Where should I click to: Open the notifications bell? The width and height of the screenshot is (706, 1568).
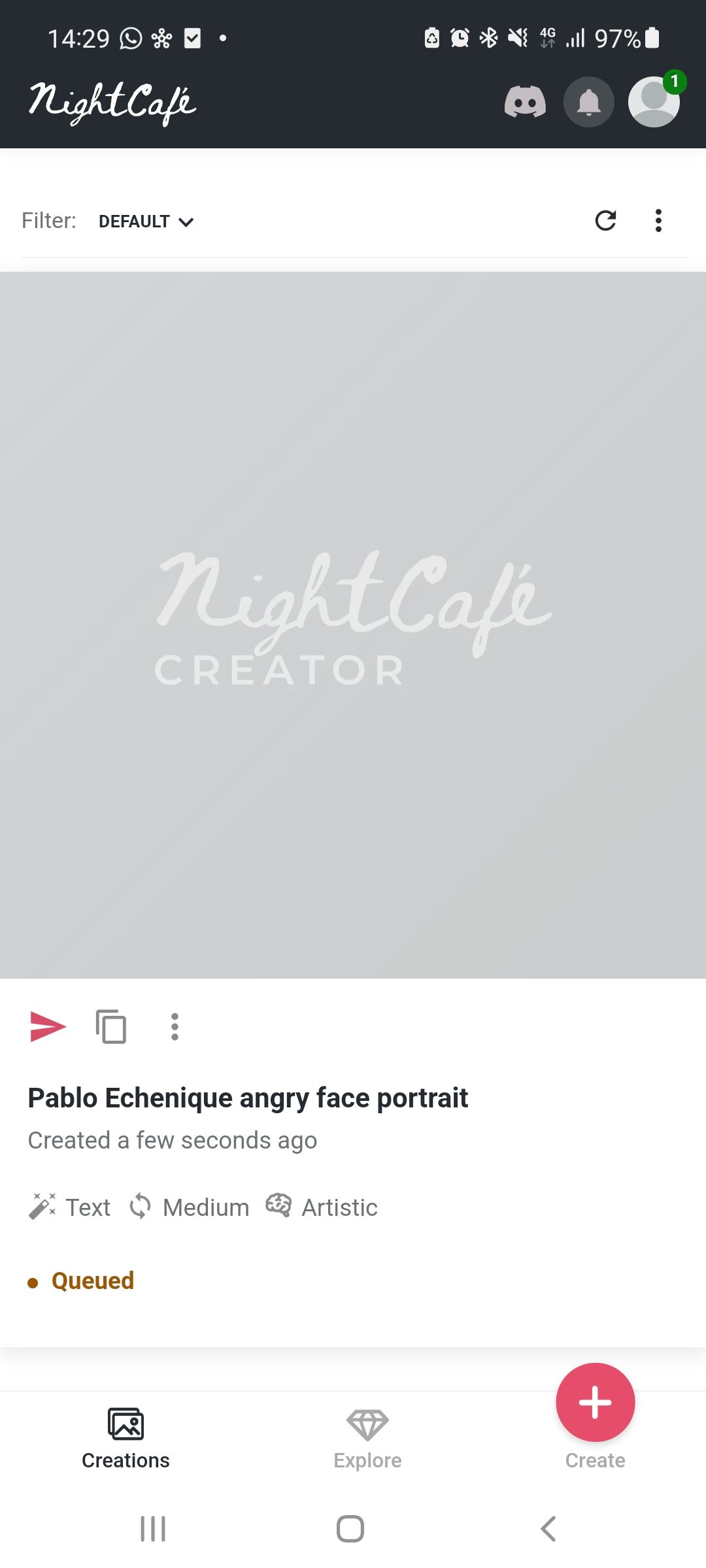(589, 102)
